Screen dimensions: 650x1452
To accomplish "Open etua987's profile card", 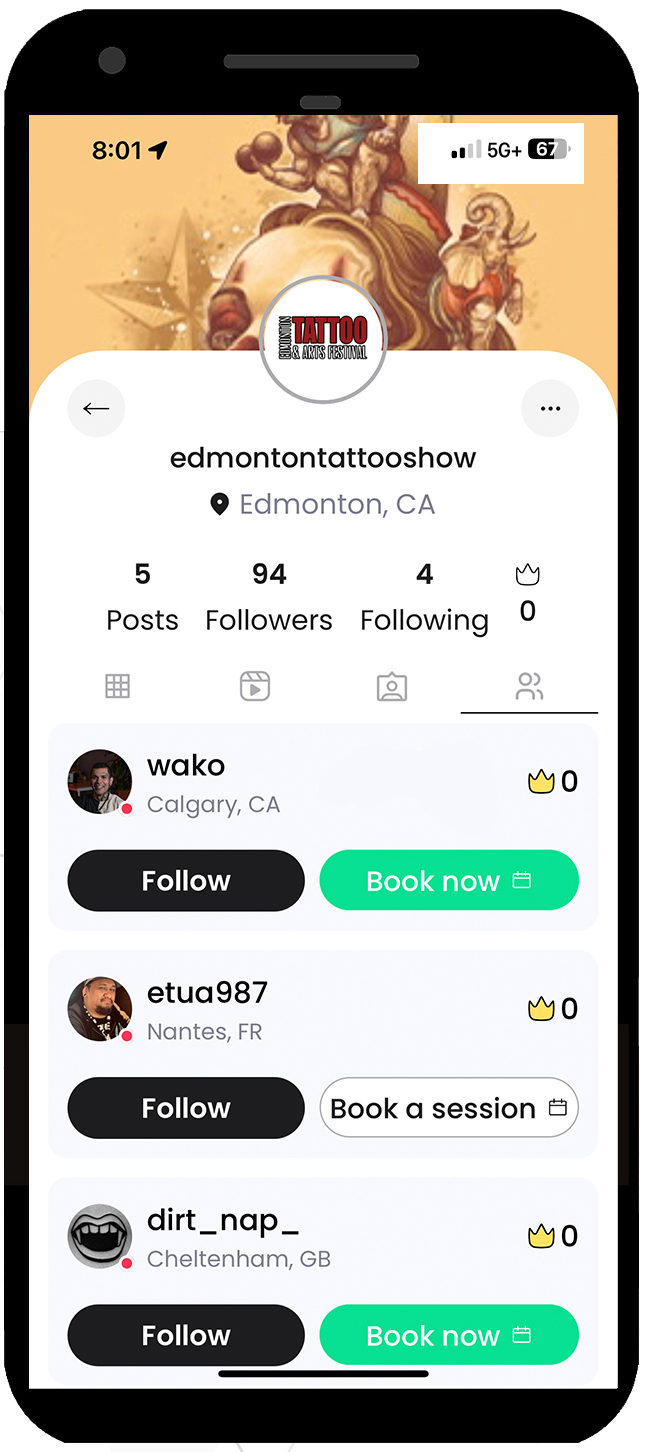I will [x=207, y=994].
